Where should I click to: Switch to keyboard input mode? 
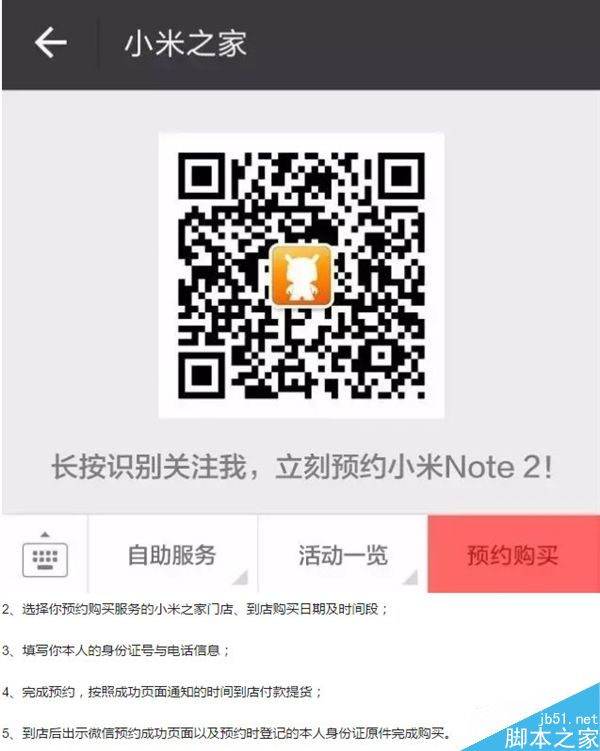click(45, 555)
